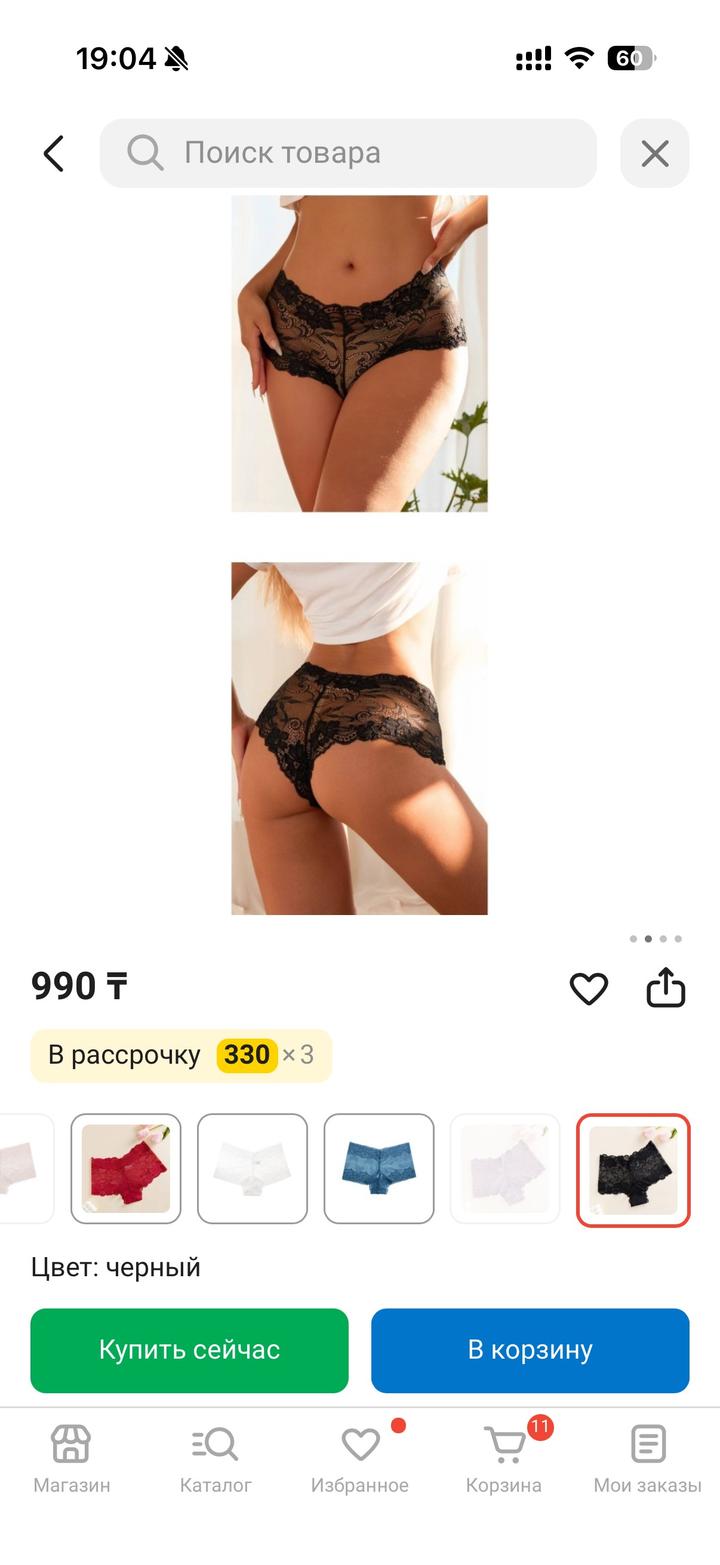This screenshot has height=1565, width=720.
Task: Add this product to favorites with the heart
Action: [588, 989]
